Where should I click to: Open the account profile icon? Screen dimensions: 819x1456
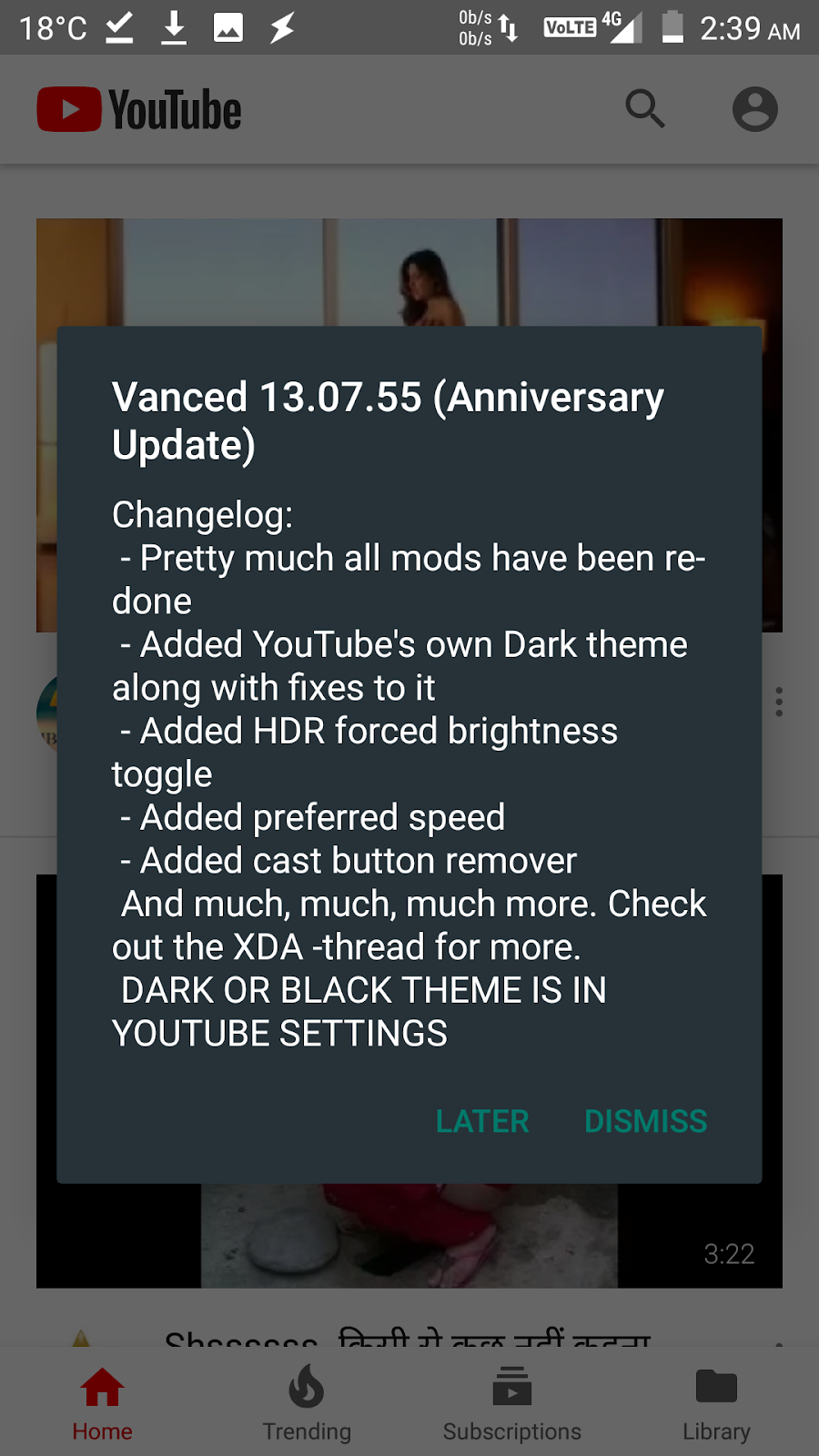(x=754, y=109)
